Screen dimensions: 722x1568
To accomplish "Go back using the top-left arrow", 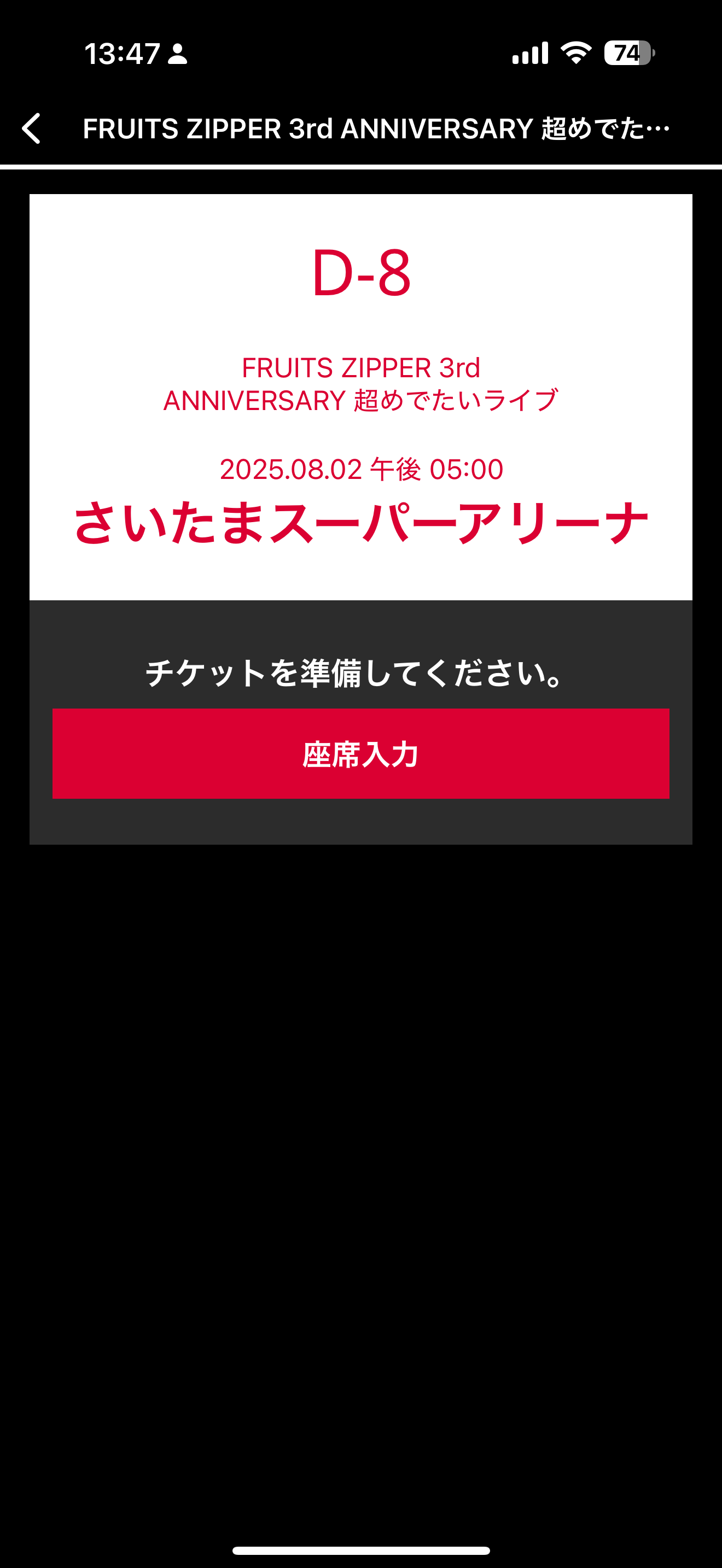I will pos(32,128).
